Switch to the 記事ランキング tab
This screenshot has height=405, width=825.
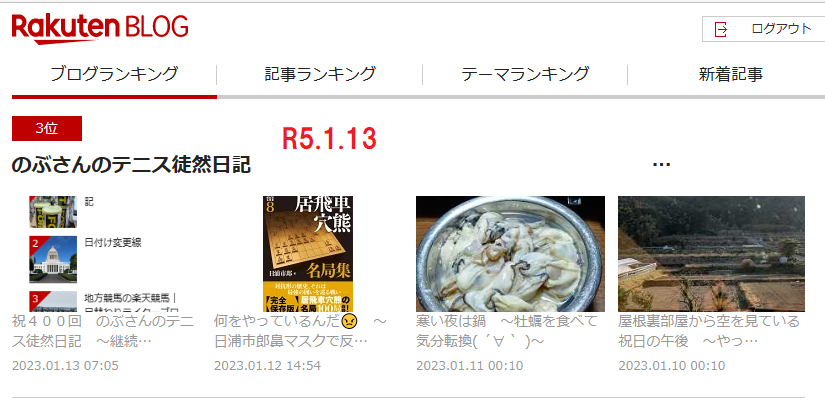coord(320,74)
